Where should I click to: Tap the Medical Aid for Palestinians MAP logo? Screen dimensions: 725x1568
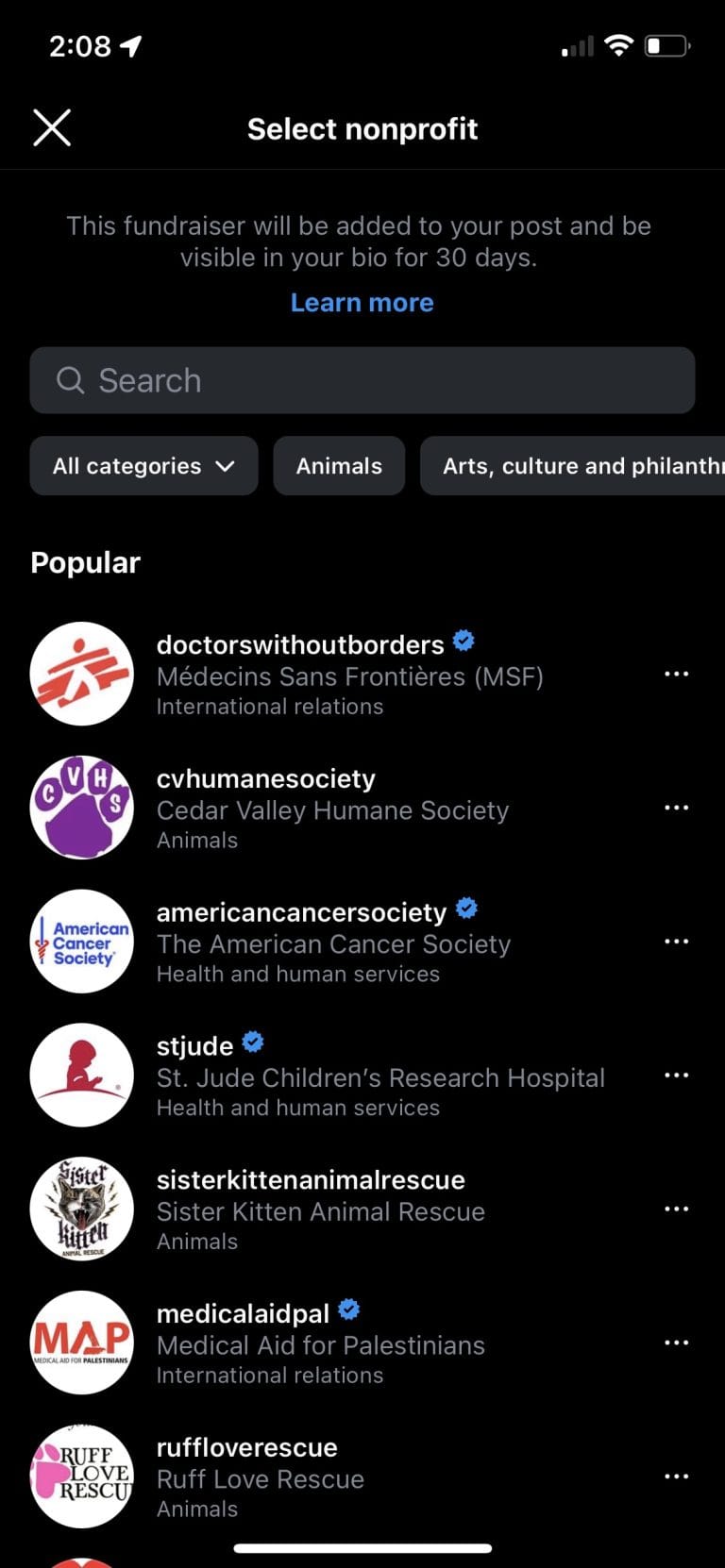pos(81,1343)
